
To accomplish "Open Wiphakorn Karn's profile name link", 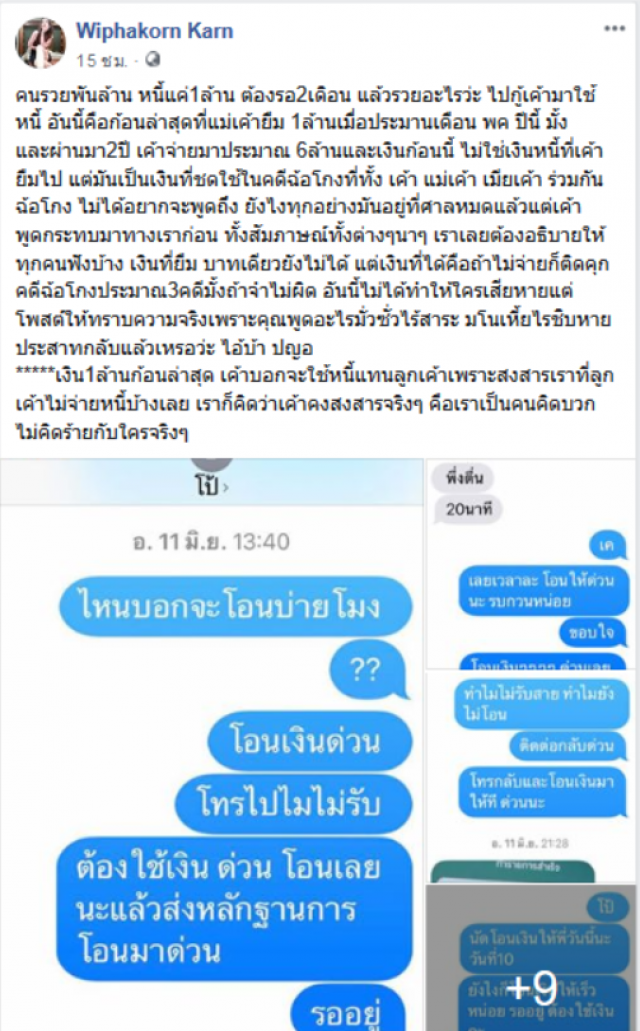I will coord(155,31).
